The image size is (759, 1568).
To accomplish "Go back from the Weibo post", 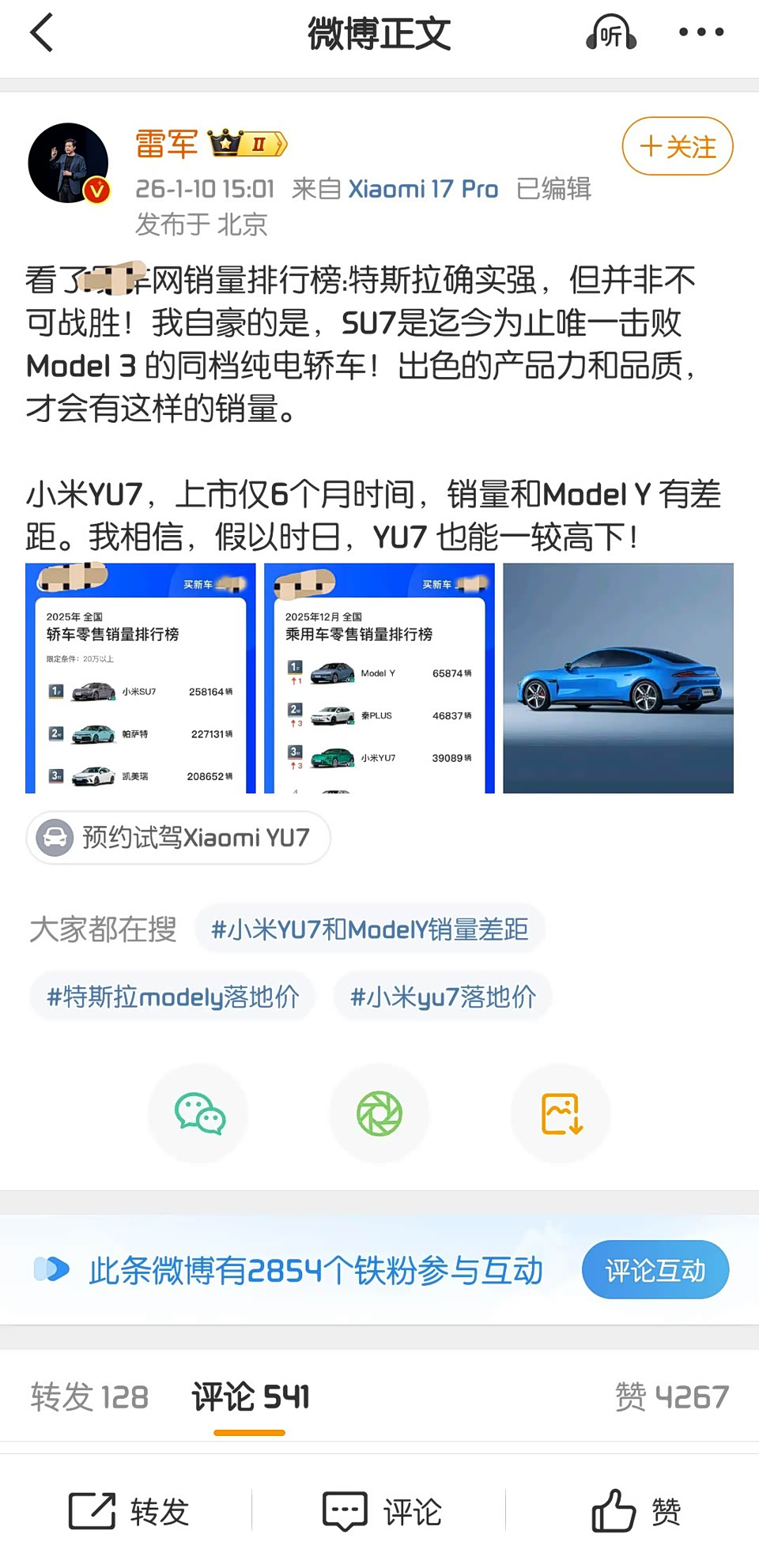I will [x=41, y=33].
